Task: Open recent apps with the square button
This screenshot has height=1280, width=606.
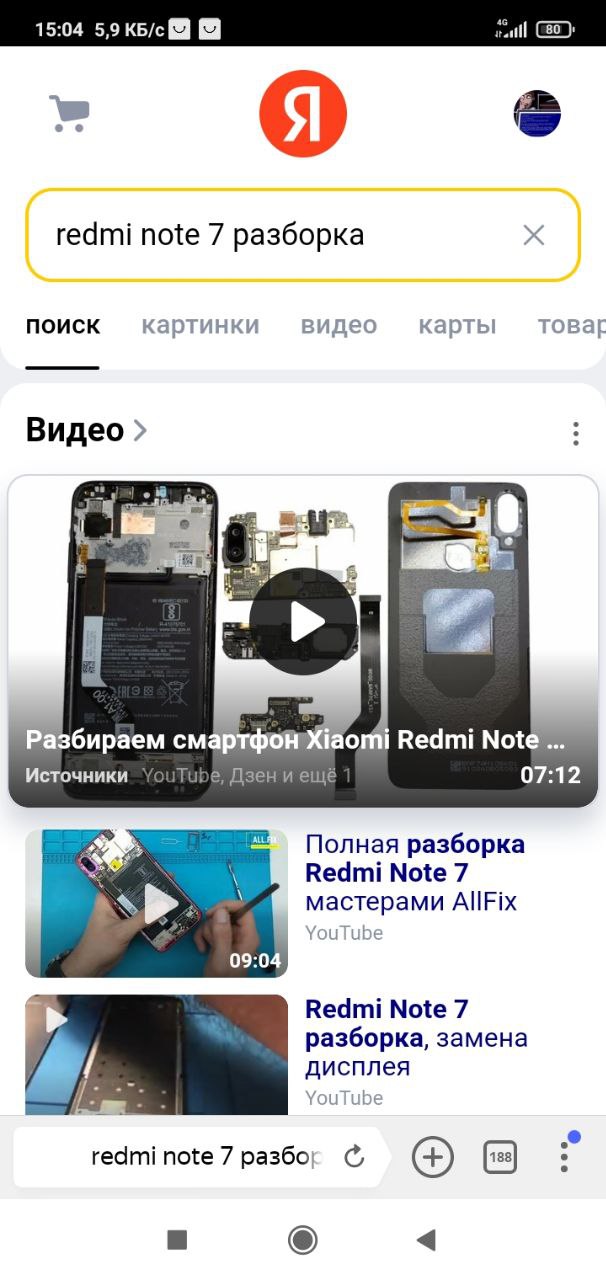Action: click(177, 1240)
